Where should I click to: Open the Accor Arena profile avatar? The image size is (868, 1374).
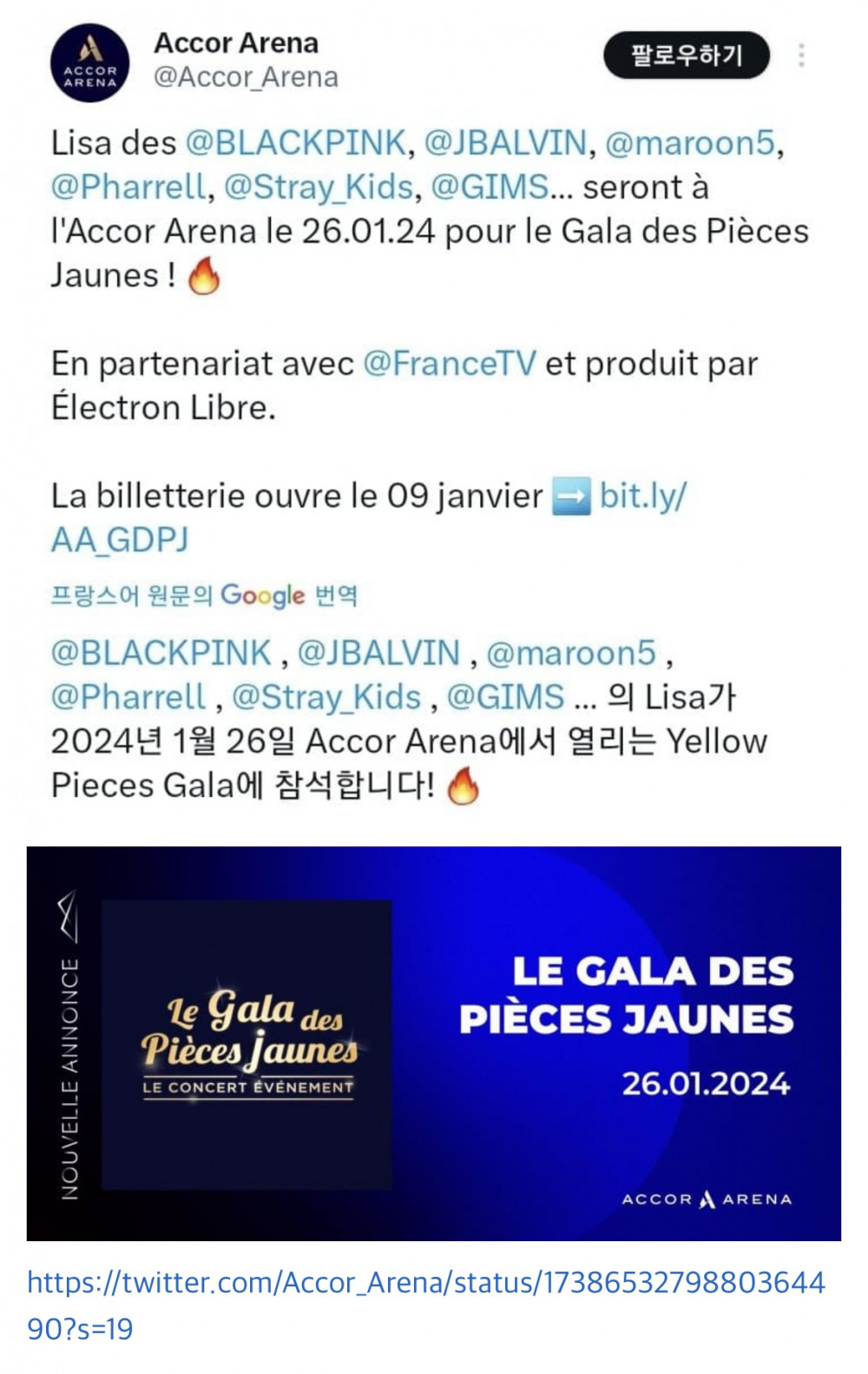(x=90, y=62)
